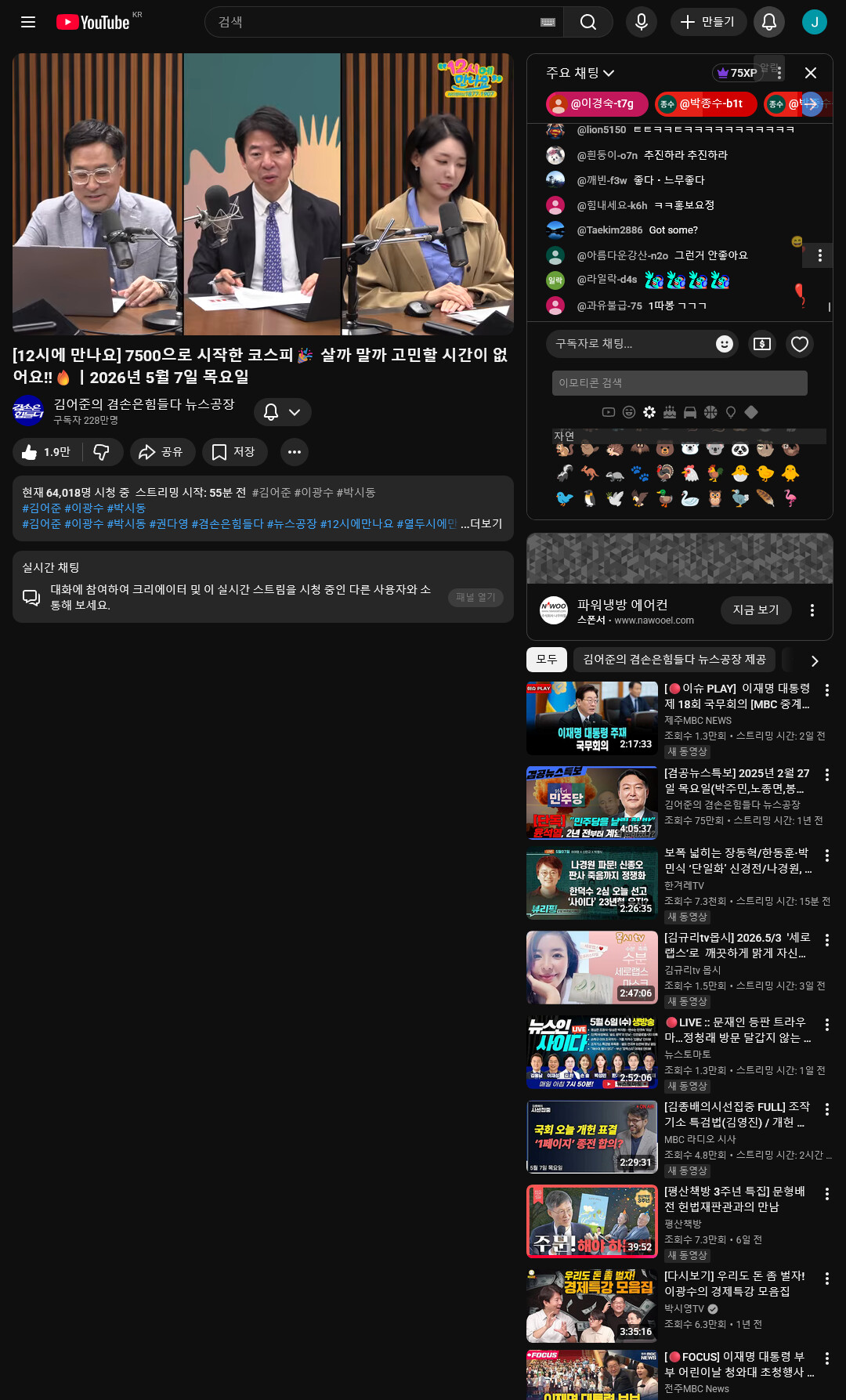Save the video with 저장
Image resolution: width=846 pixels, height=1400 pixels.
tap(234, 452)
